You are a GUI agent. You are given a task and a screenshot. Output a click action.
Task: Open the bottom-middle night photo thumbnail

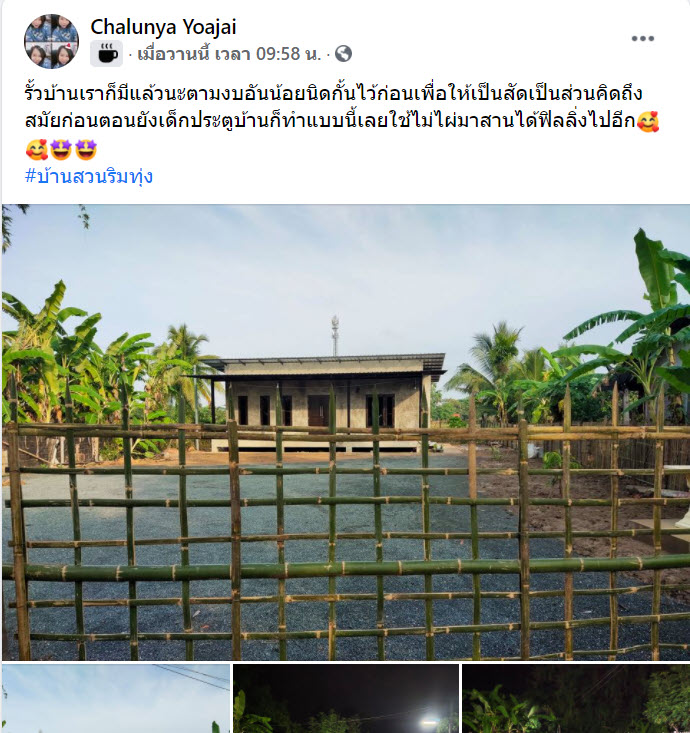tap(345, 699)
